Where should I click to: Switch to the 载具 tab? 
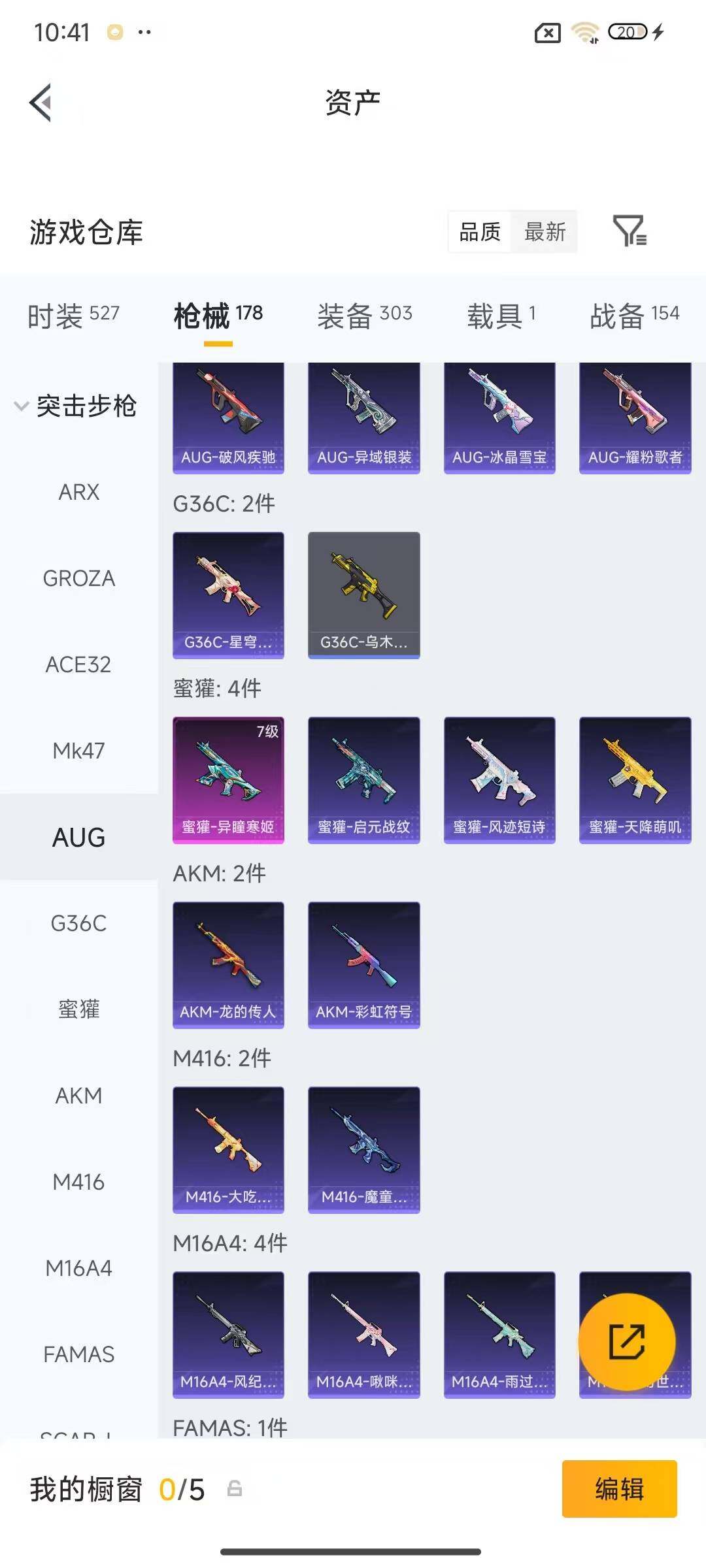click(501, 316)
